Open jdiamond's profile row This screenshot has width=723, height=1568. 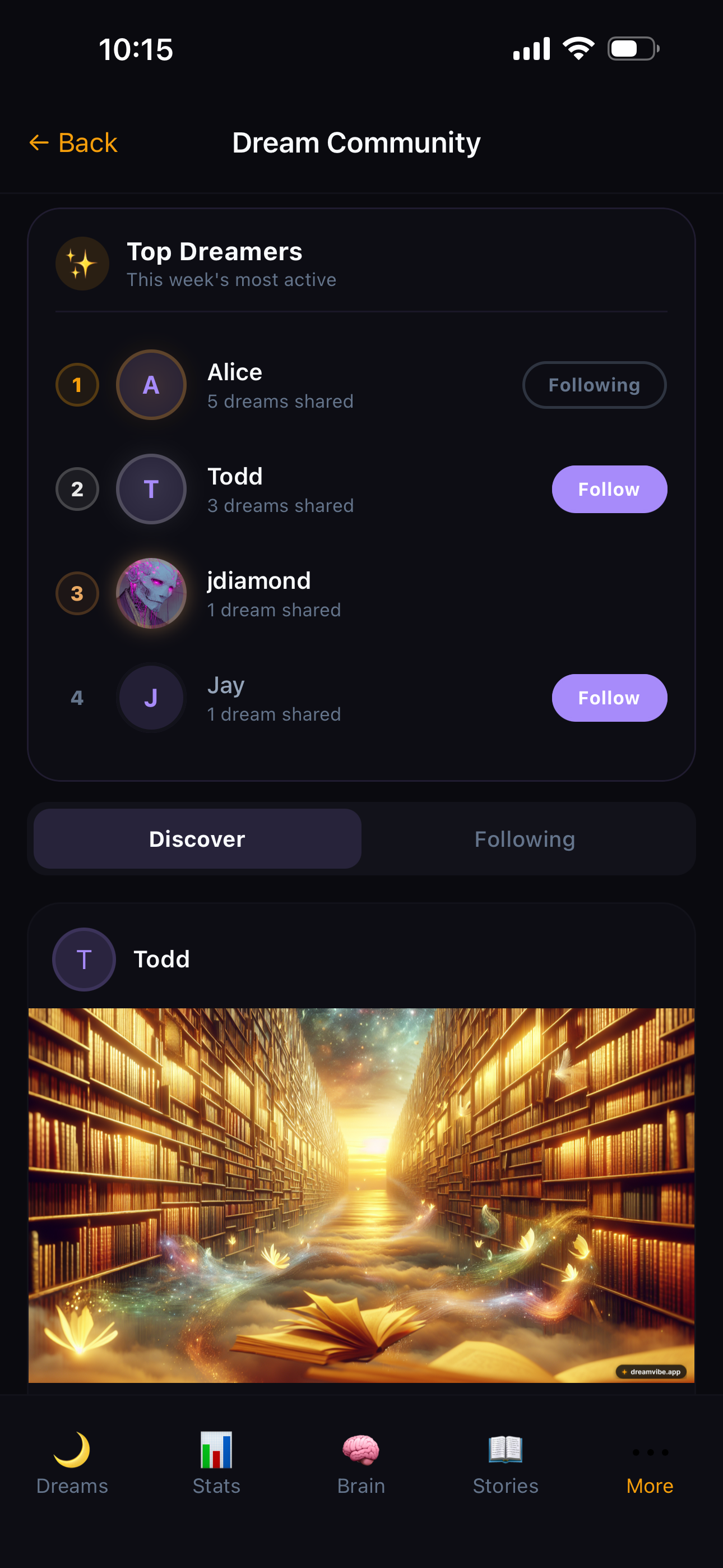(x=361, y=593)
